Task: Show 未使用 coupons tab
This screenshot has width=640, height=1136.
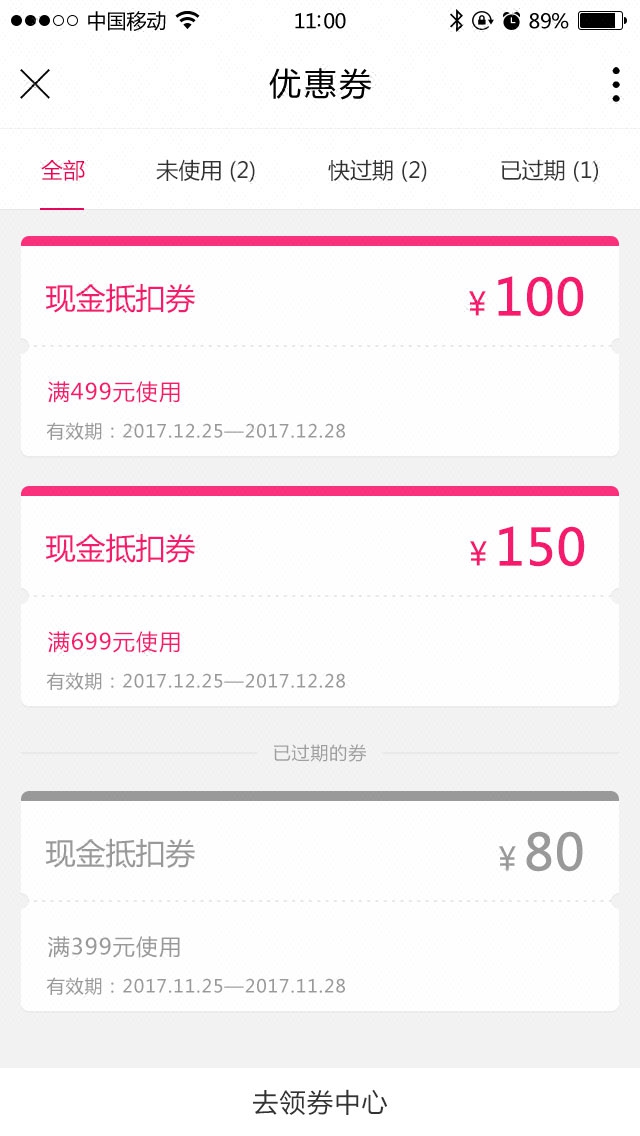Action: [206, 171]
